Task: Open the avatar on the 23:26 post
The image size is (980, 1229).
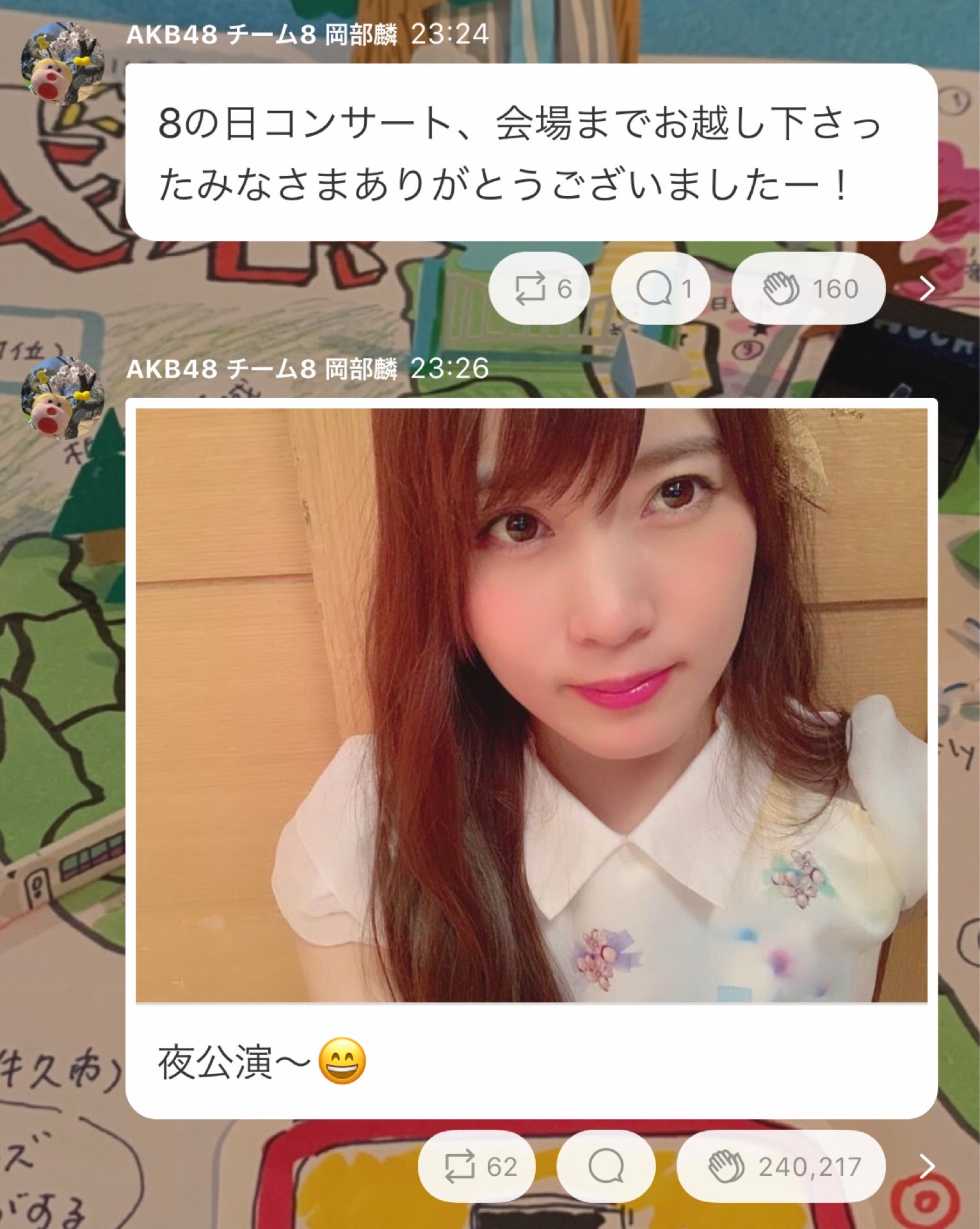Action: click(x=62, y=397)
